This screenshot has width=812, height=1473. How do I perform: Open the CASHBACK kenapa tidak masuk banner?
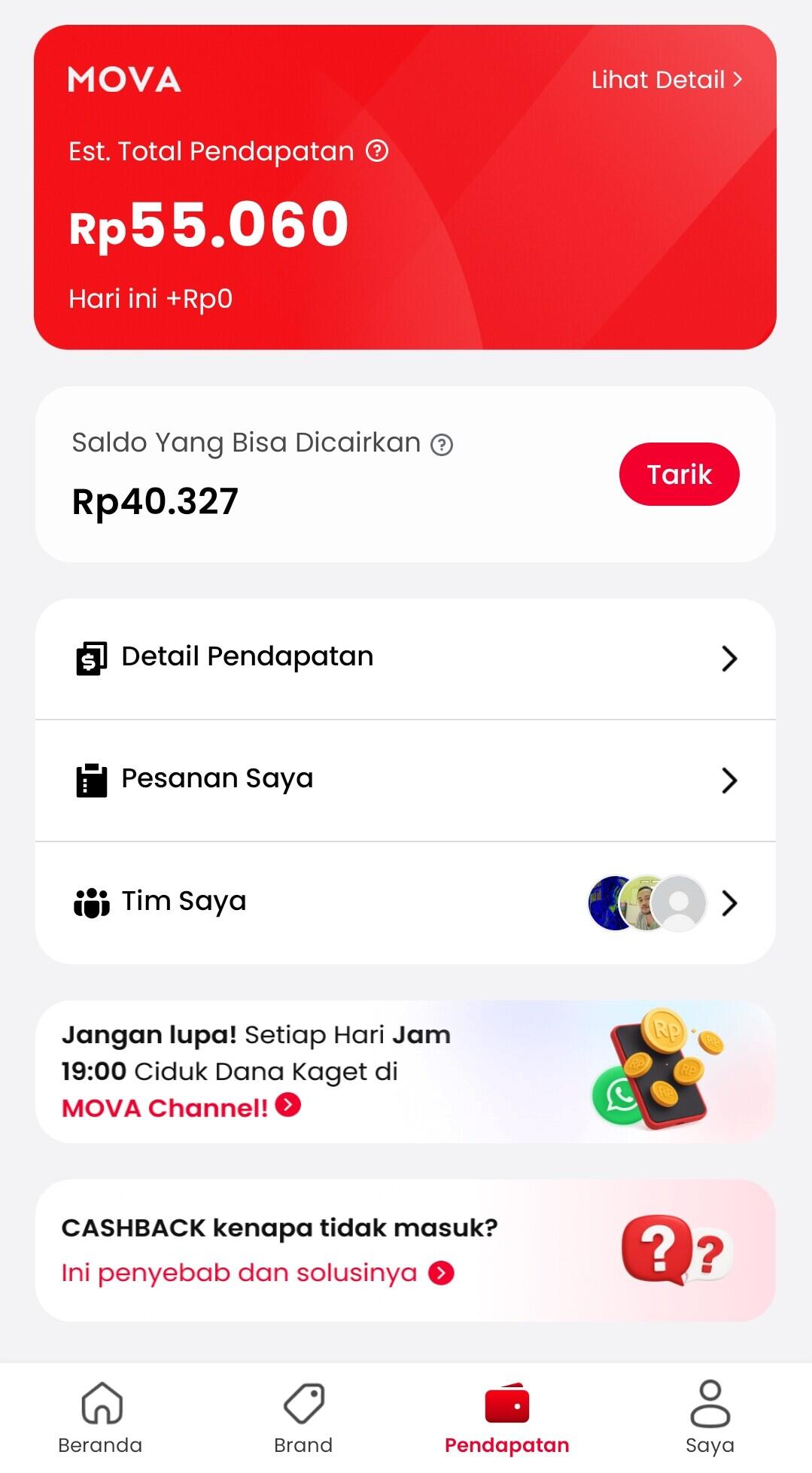pyautogui.click(x=405, y=1250)
